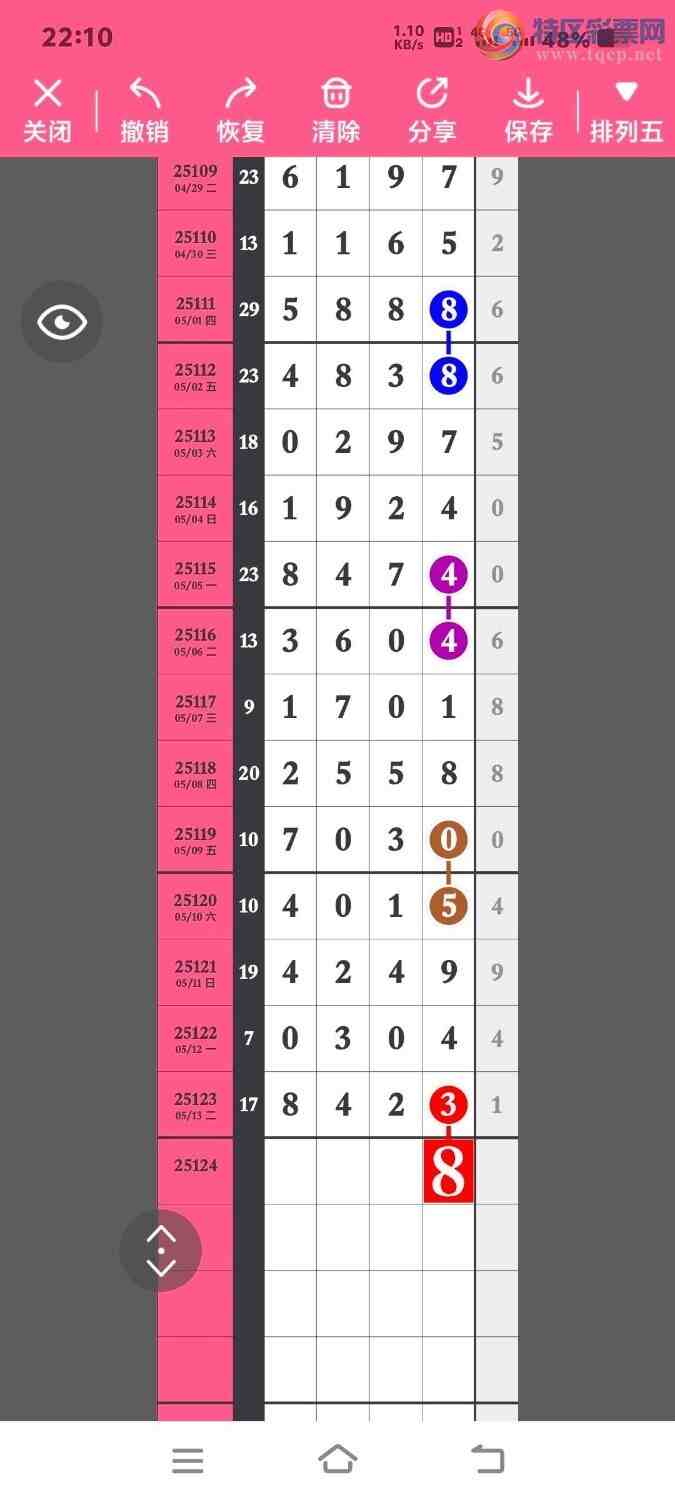
Task: Select the red 8 in row 25124
Action: pyautogui.click(x=448, y=1172)
